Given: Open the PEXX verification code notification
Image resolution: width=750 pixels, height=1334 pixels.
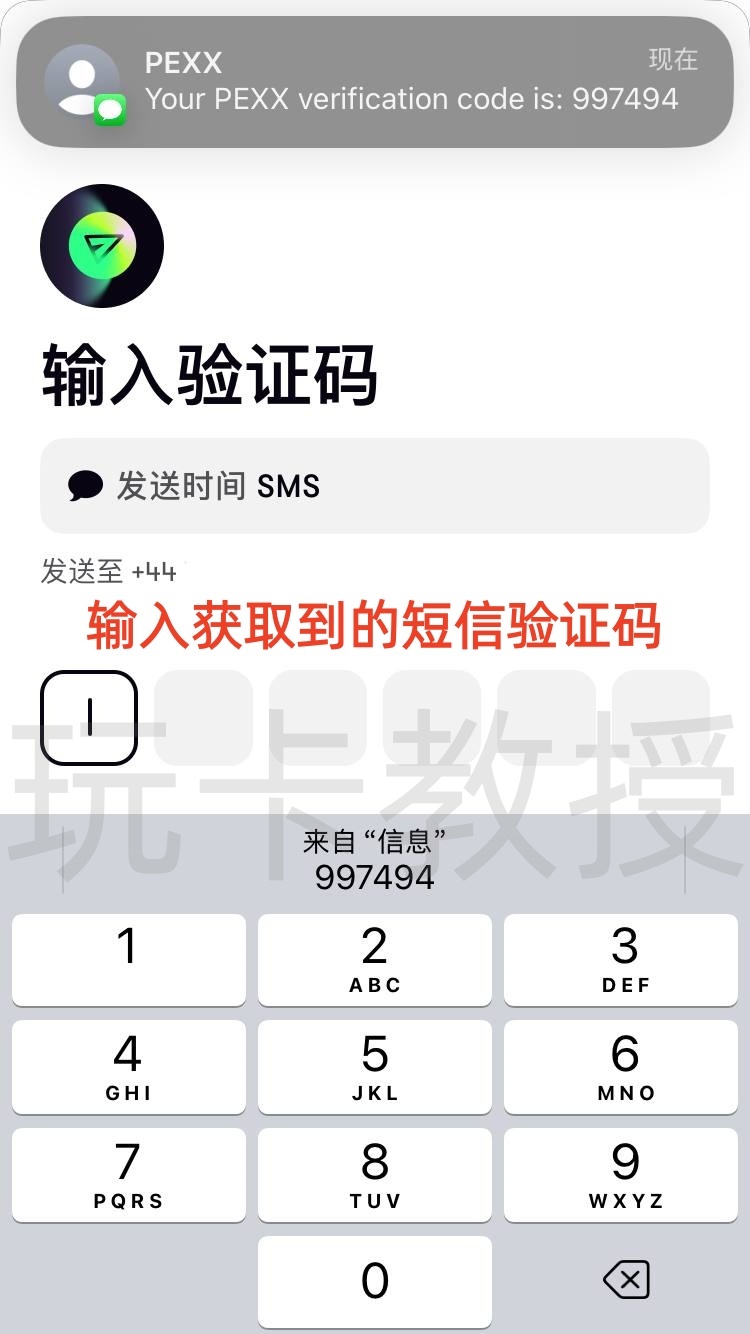Looking at the screenshot, I should pyautogui.click(x=375, y=82).
